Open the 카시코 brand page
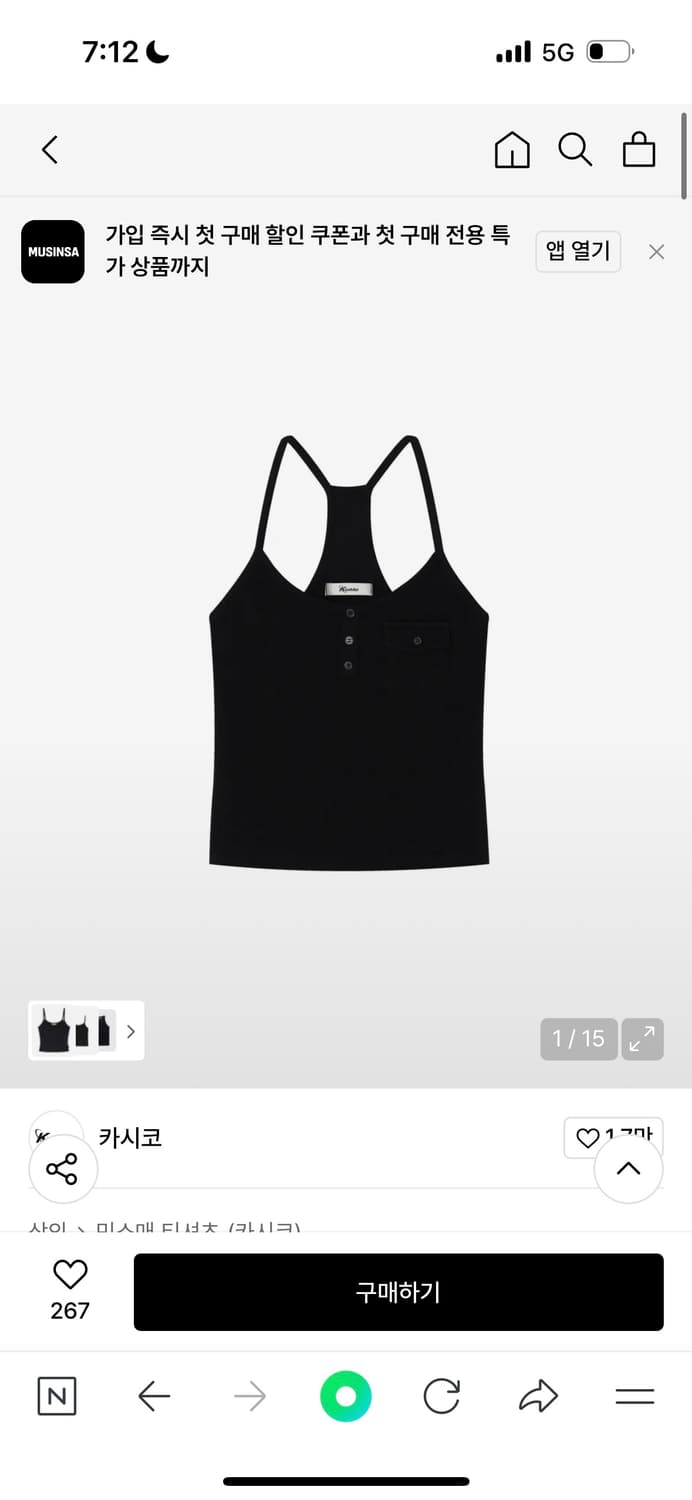This screenshot has height=1500, width=692. (130, 1137)
